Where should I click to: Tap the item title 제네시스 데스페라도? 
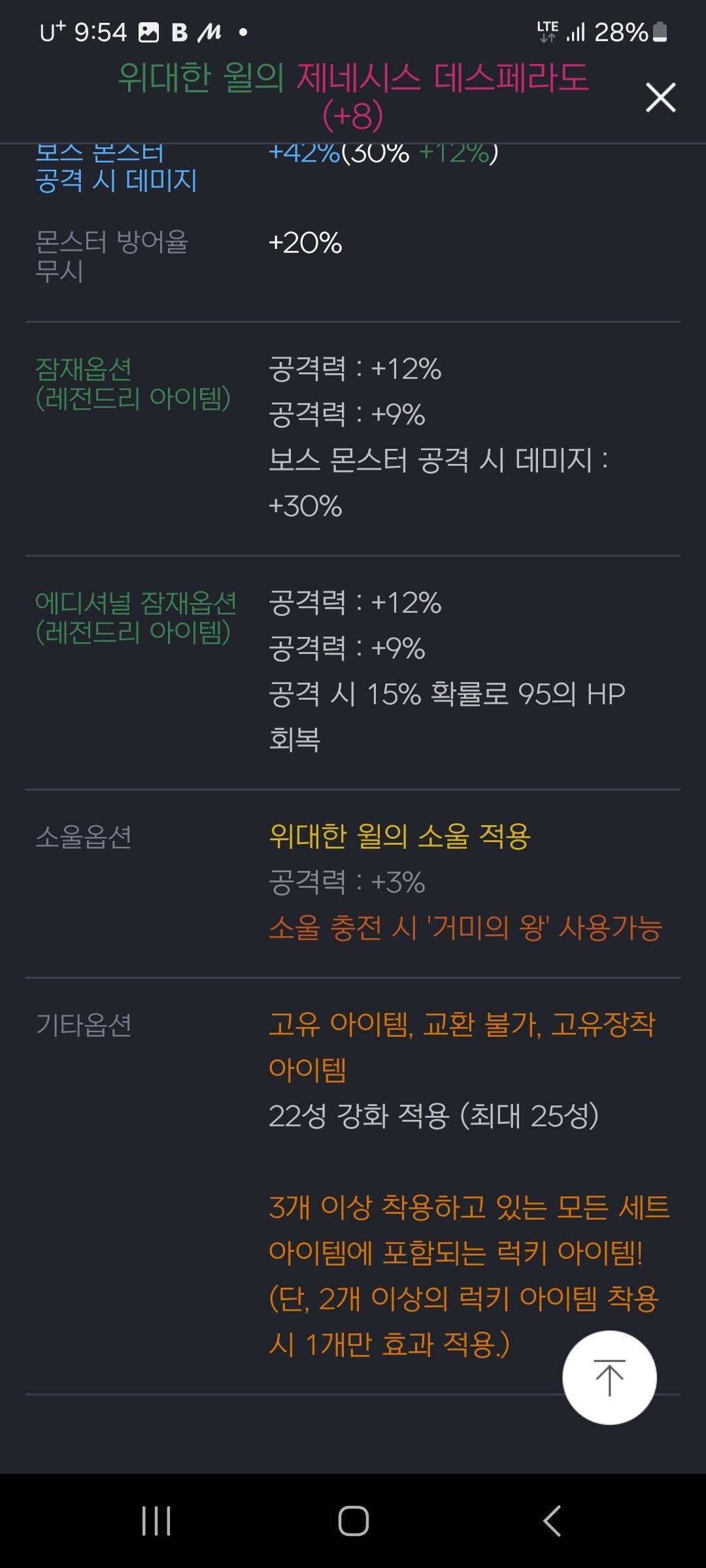pos(445,78)
